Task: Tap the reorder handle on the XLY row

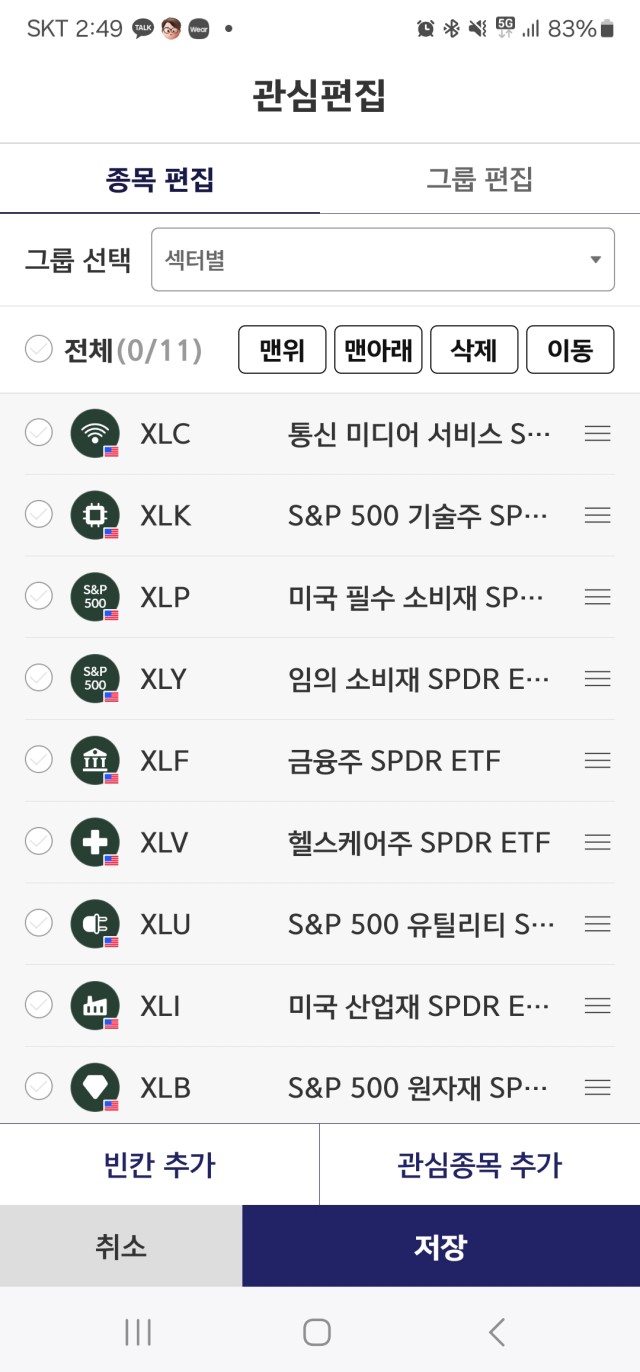Action: pos(597,679)
